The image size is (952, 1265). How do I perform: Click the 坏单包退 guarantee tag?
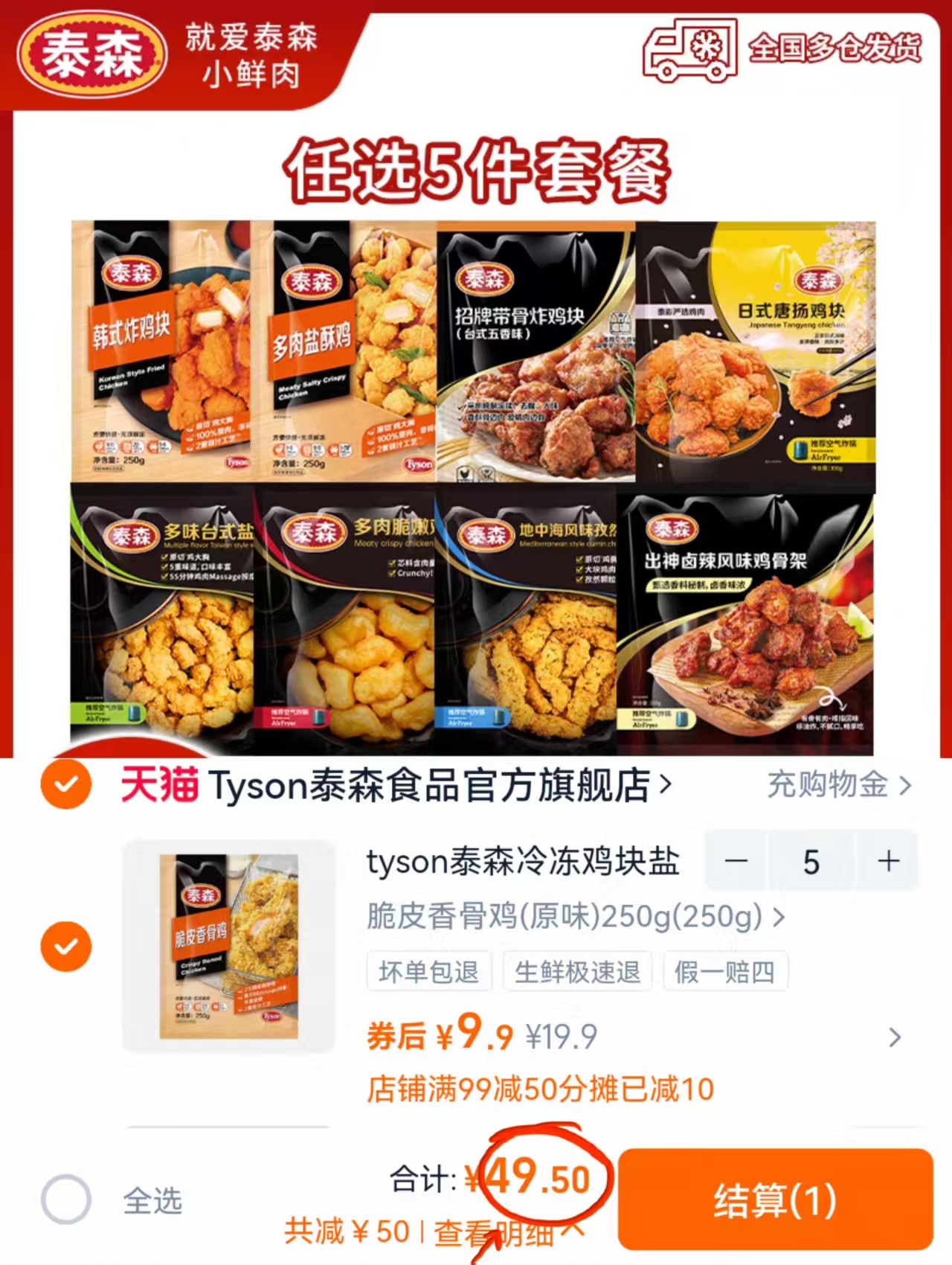pos(428,971)
